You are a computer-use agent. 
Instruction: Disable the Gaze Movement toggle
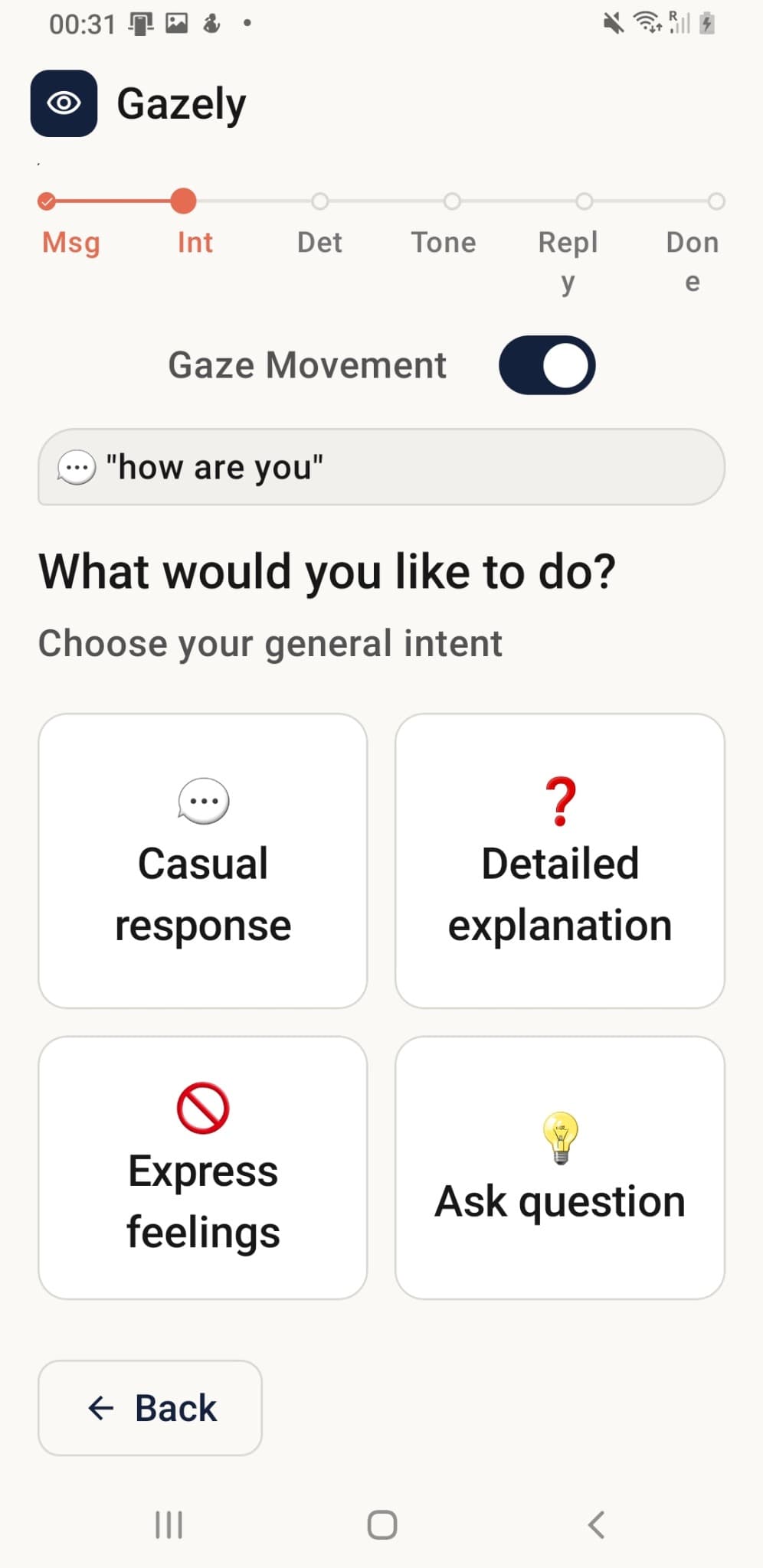547,365
